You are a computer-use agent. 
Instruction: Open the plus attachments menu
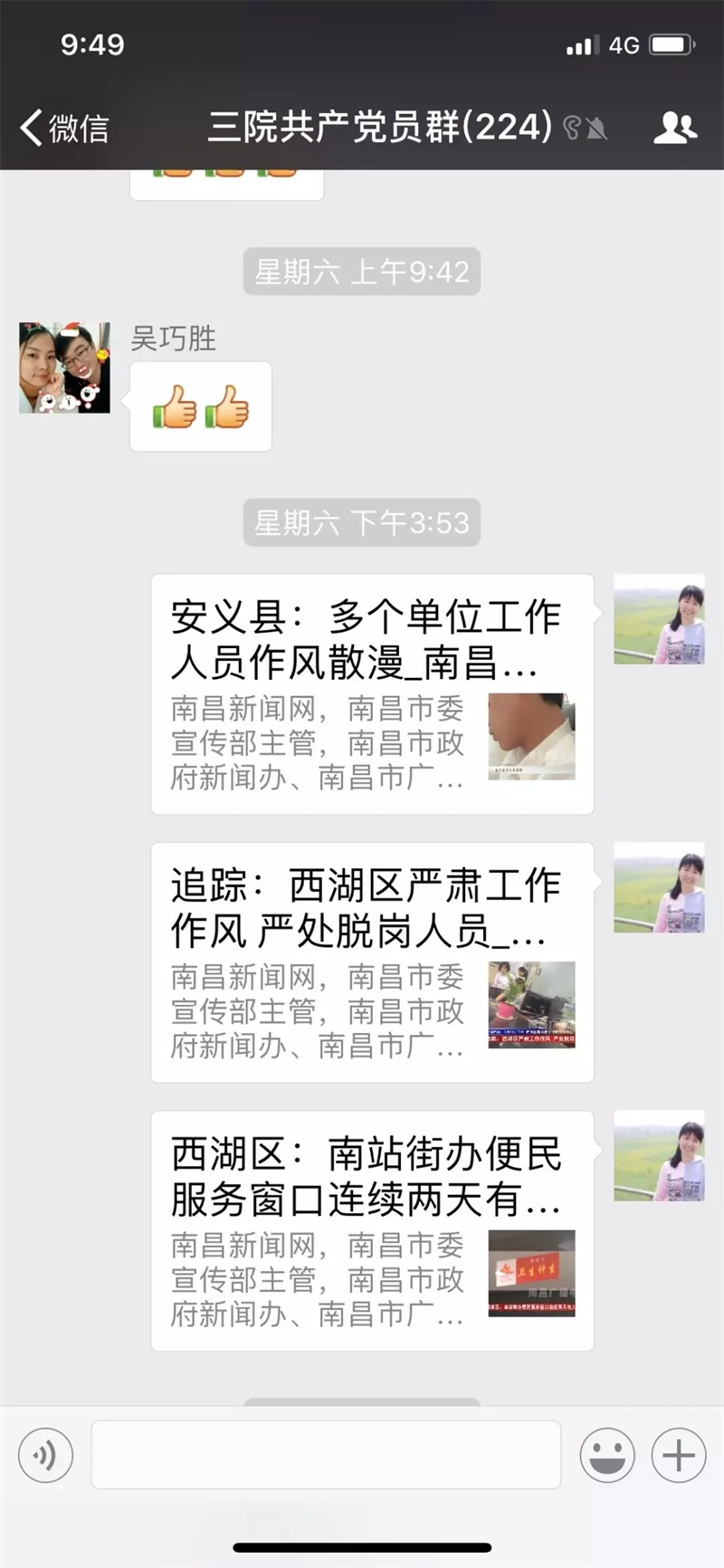[x=679, y=1455]
